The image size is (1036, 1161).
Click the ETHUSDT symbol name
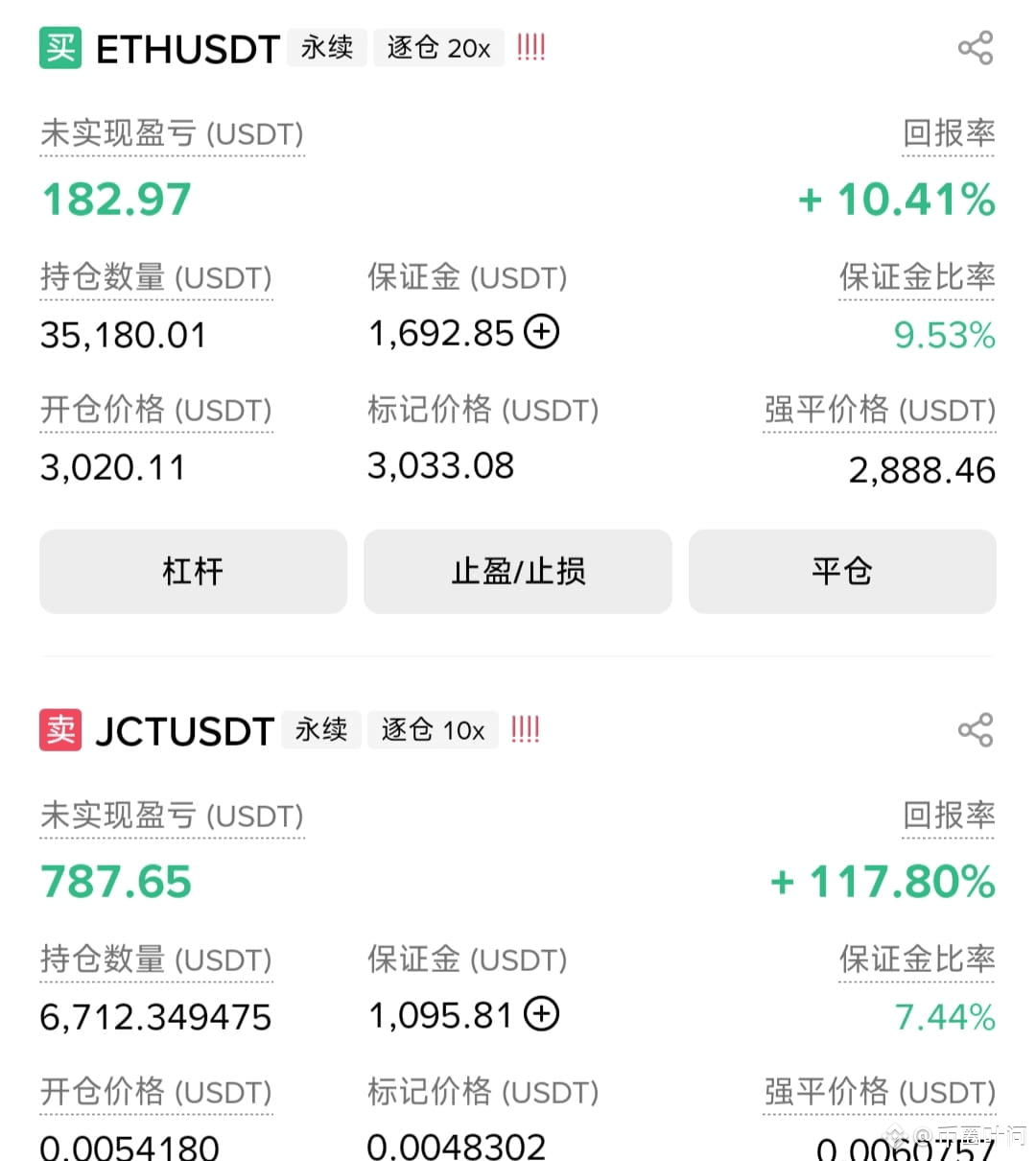(x=188, y=48)
